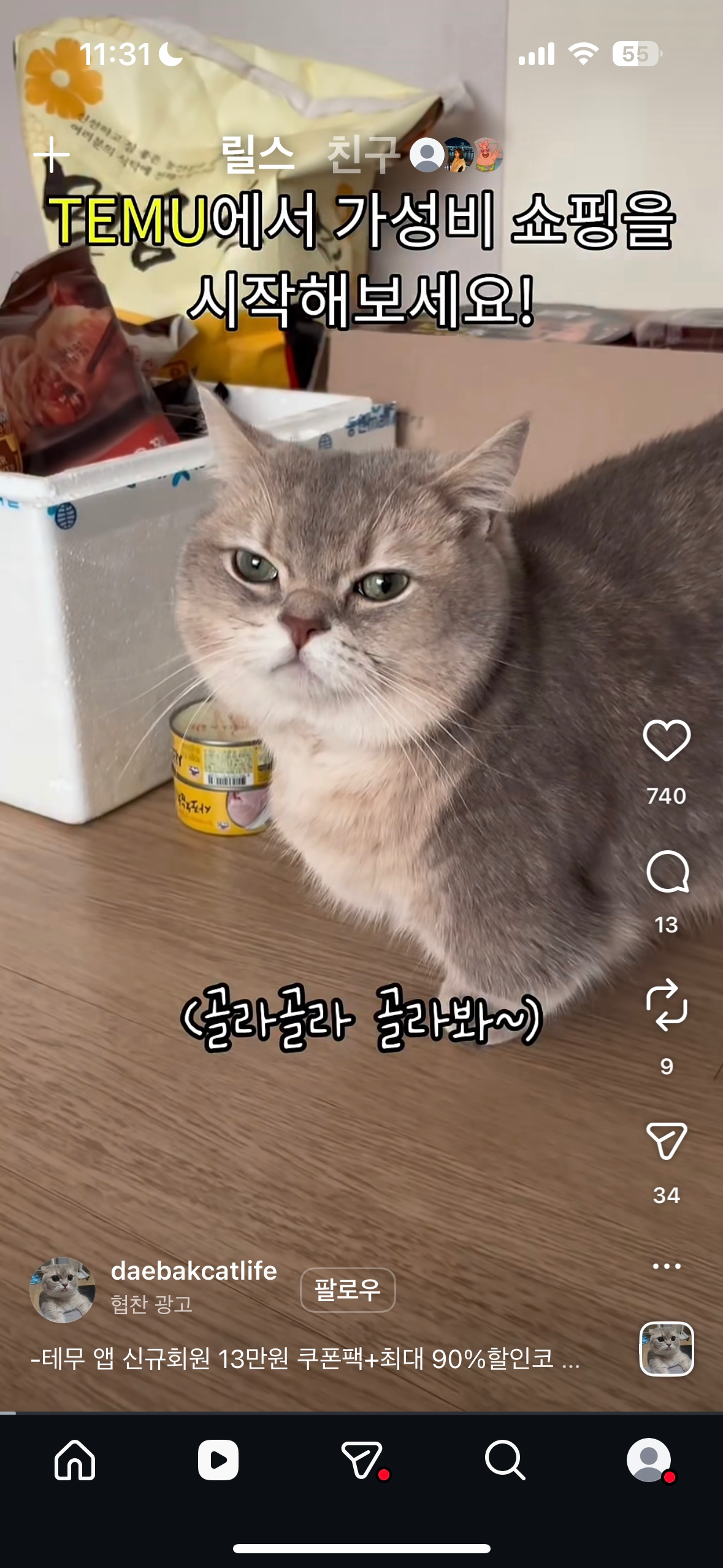Image resolution: width=723 pixels, height=1568 pixels.
Task: Open the three-dot more options menu
Action: [x=667, y=1266]
